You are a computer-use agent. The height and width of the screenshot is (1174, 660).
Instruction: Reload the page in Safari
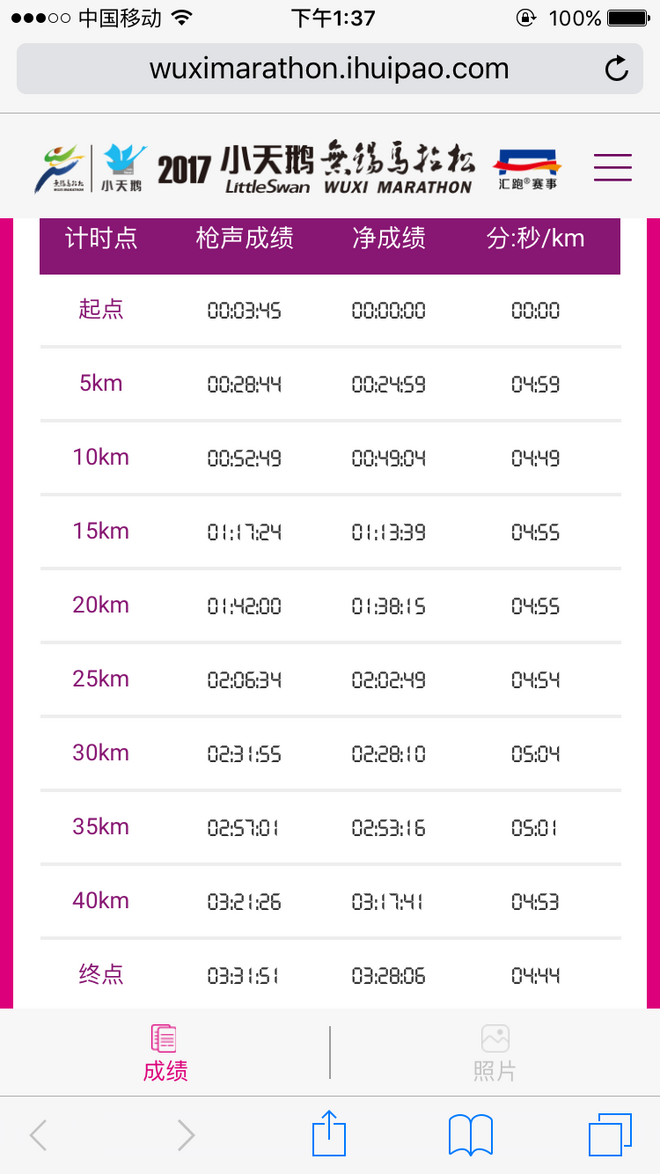[616, 69]
